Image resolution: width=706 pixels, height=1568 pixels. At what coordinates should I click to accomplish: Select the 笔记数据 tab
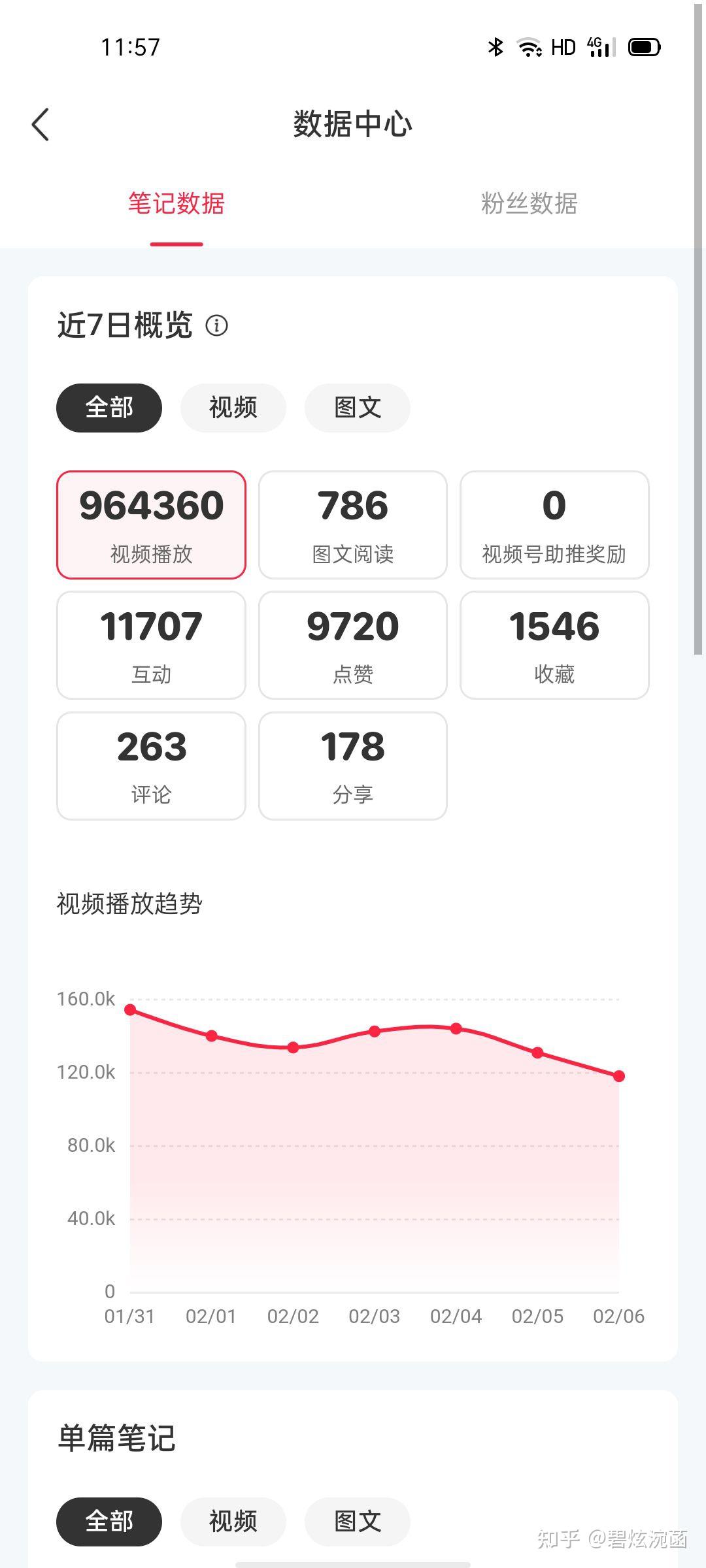tap(176, 203)
